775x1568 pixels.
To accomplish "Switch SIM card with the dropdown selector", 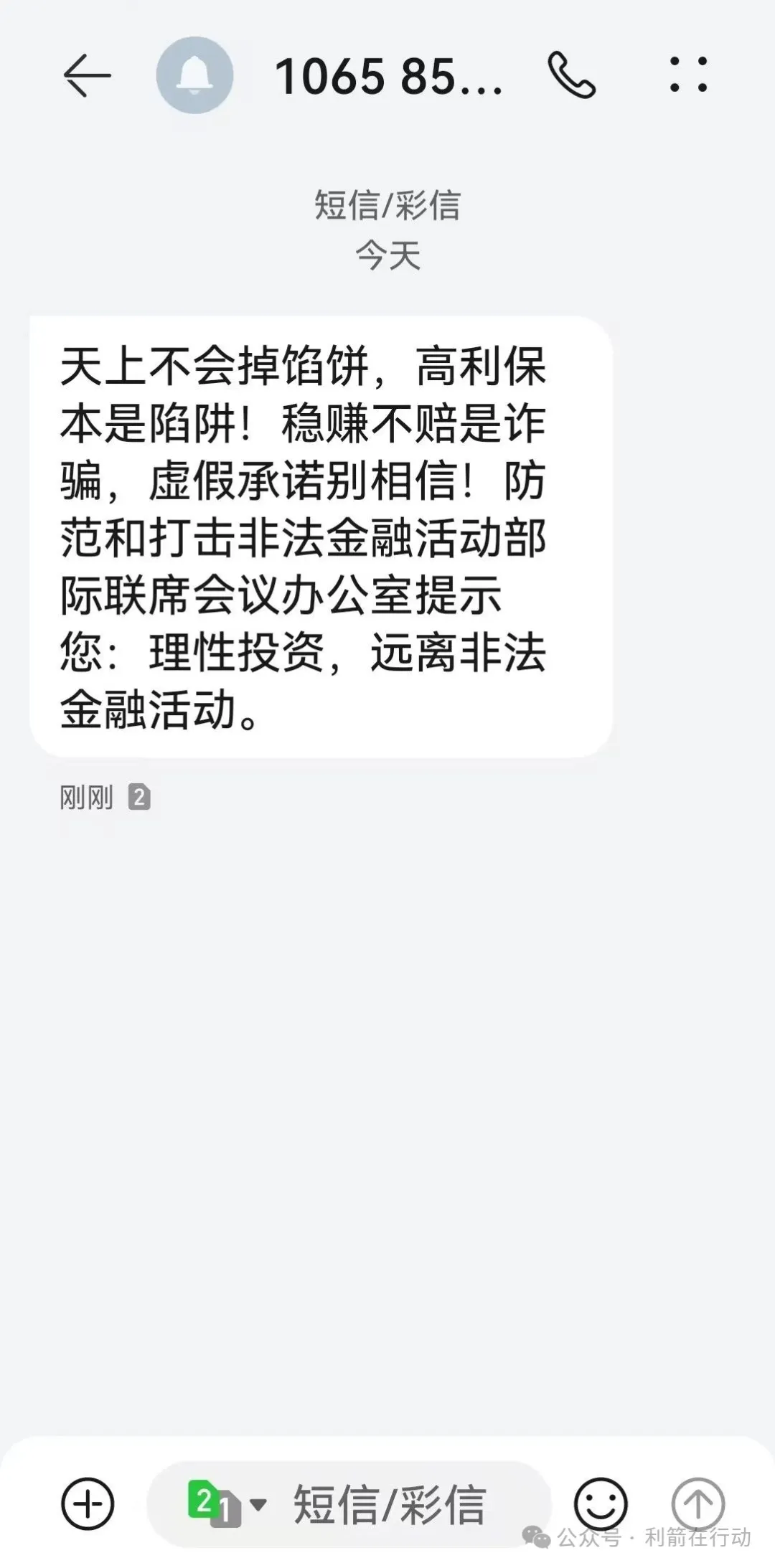I will [226, 1503].
